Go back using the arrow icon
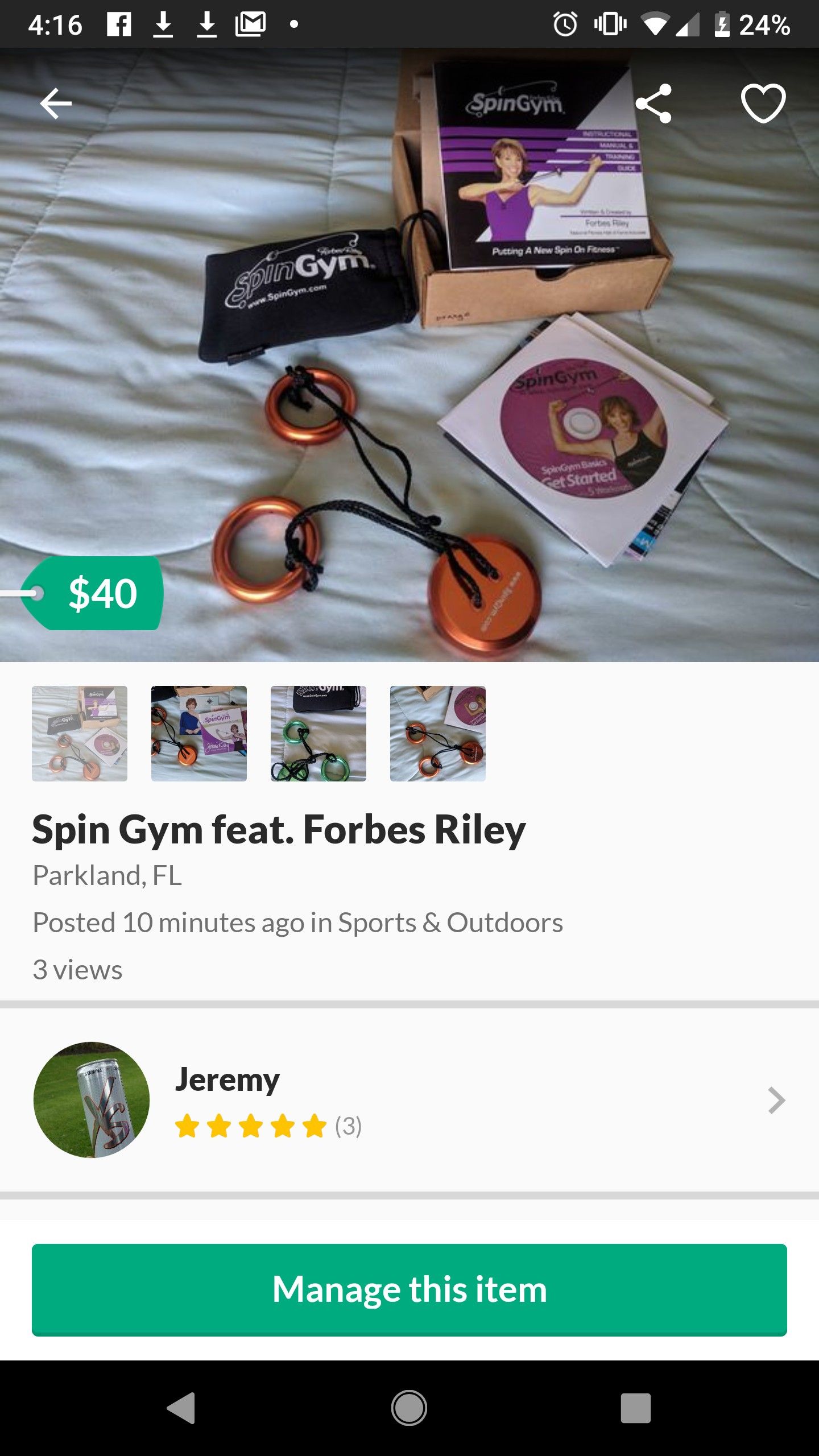This screenshot has width=819, height=1456. coord(56,104)
